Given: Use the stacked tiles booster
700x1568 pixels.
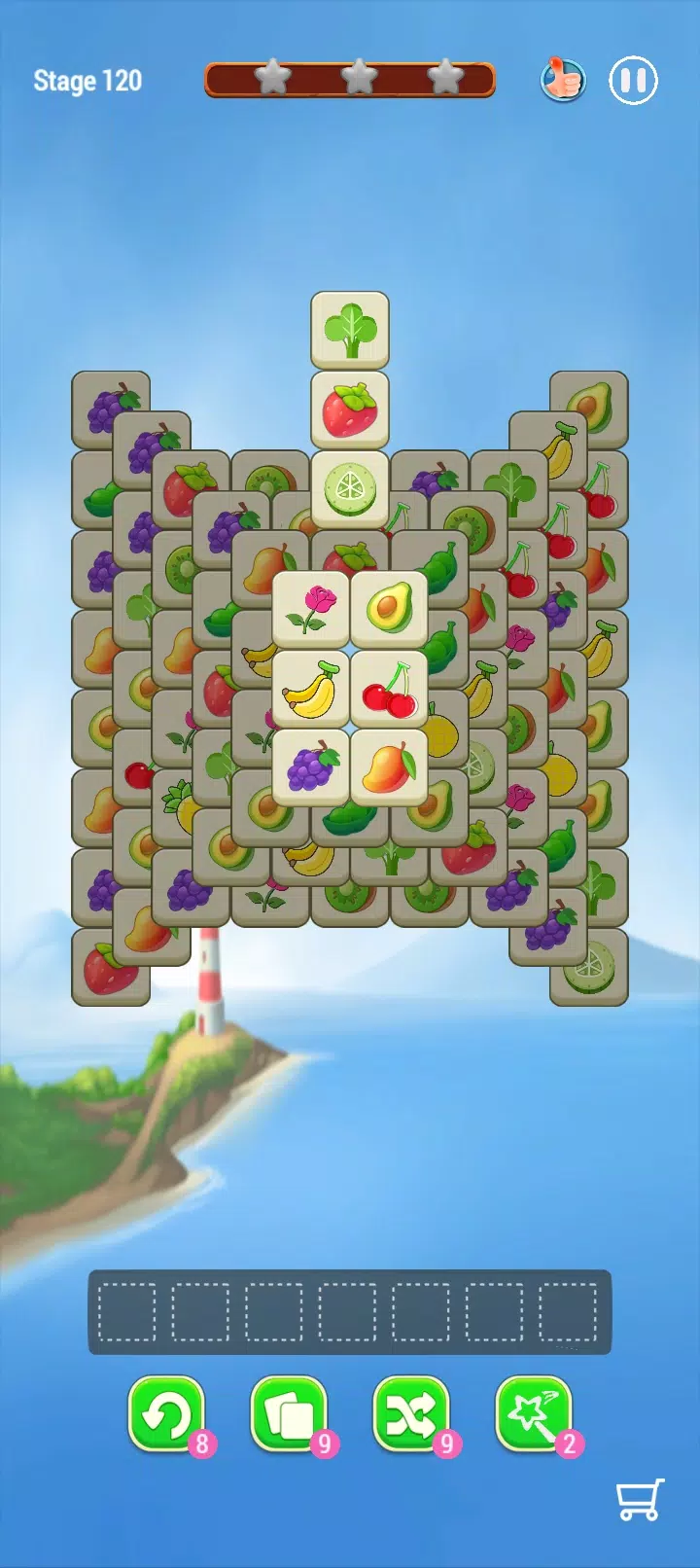Looking at the screenshot, I should click(289, 1414).
